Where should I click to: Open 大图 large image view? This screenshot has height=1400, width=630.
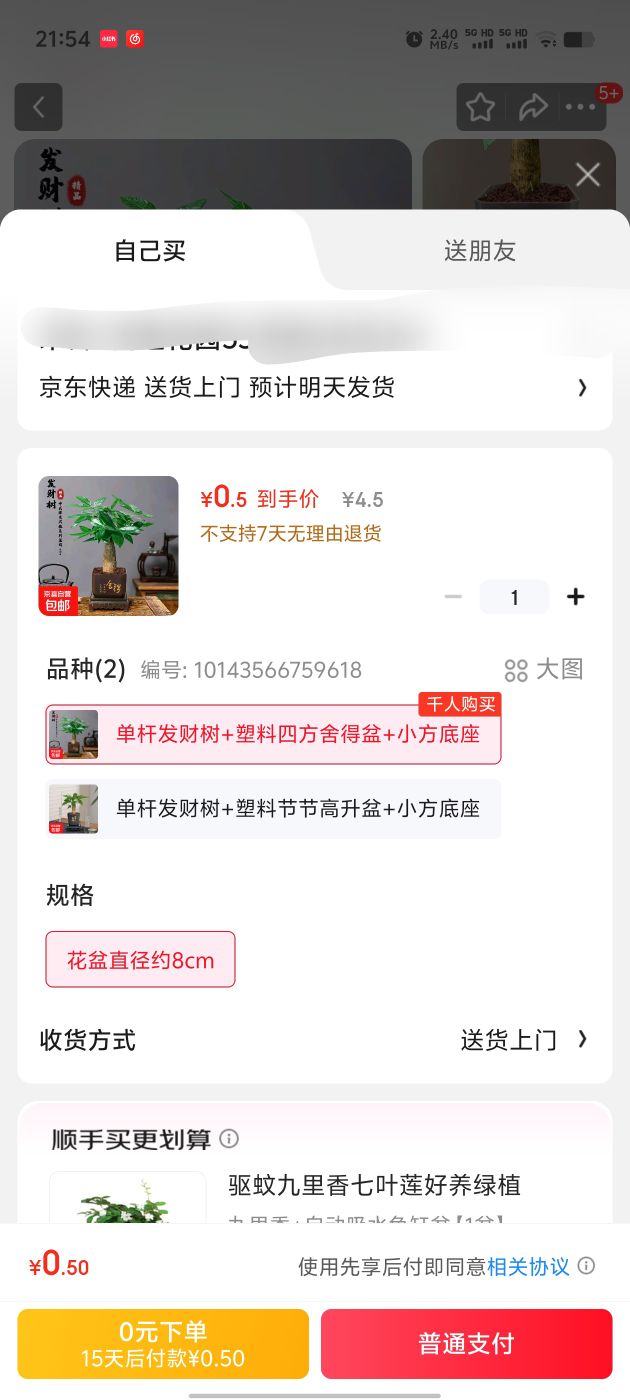click(x=544, y=669)
